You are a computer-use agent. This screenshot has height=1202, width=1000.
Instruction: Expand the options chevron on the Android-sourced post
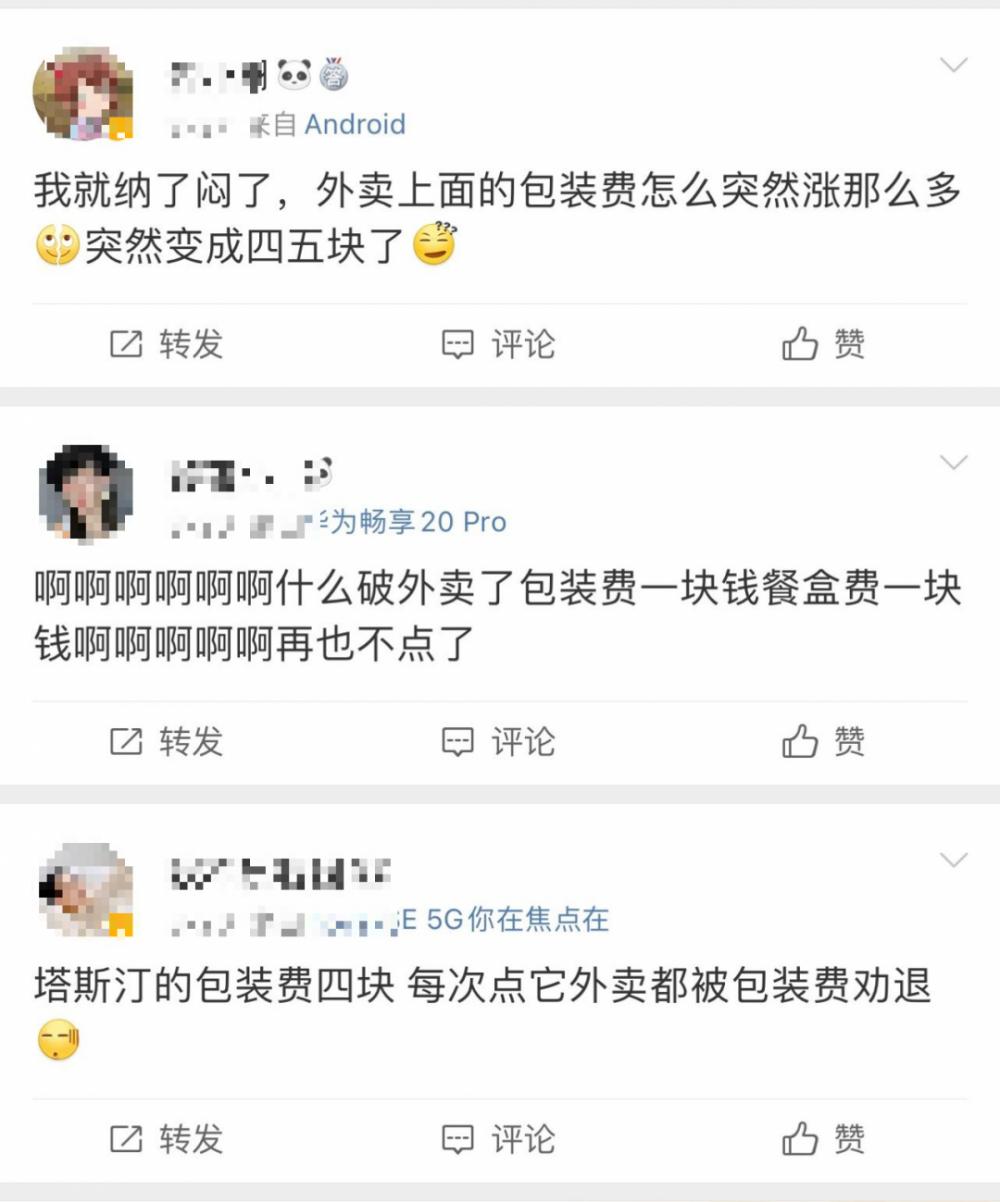coord(954,66)
